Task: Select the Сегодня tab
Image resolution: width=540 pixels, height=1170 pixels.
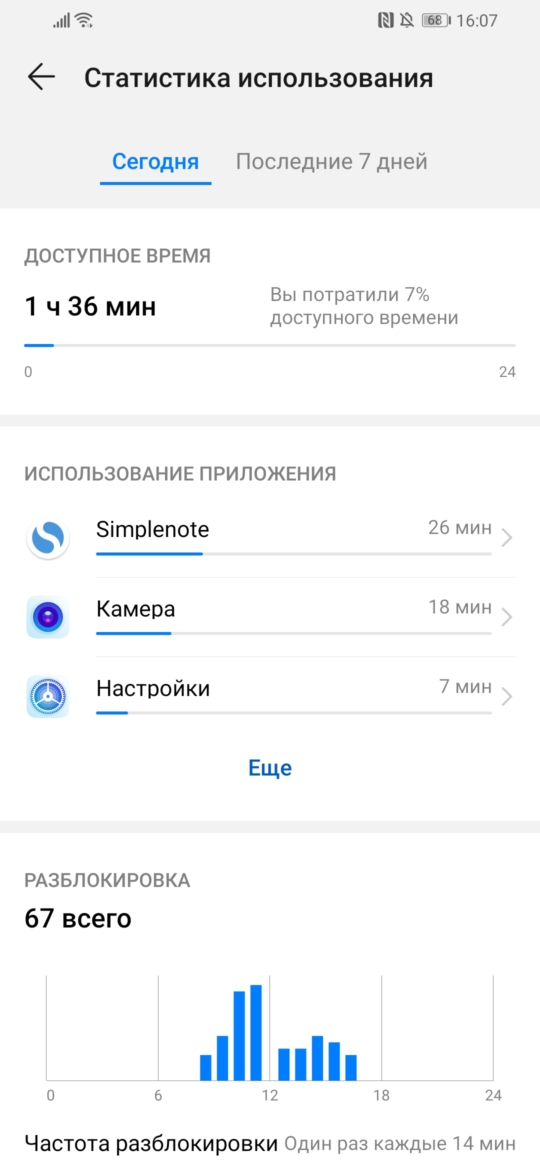Action: (x=156, y=161)
